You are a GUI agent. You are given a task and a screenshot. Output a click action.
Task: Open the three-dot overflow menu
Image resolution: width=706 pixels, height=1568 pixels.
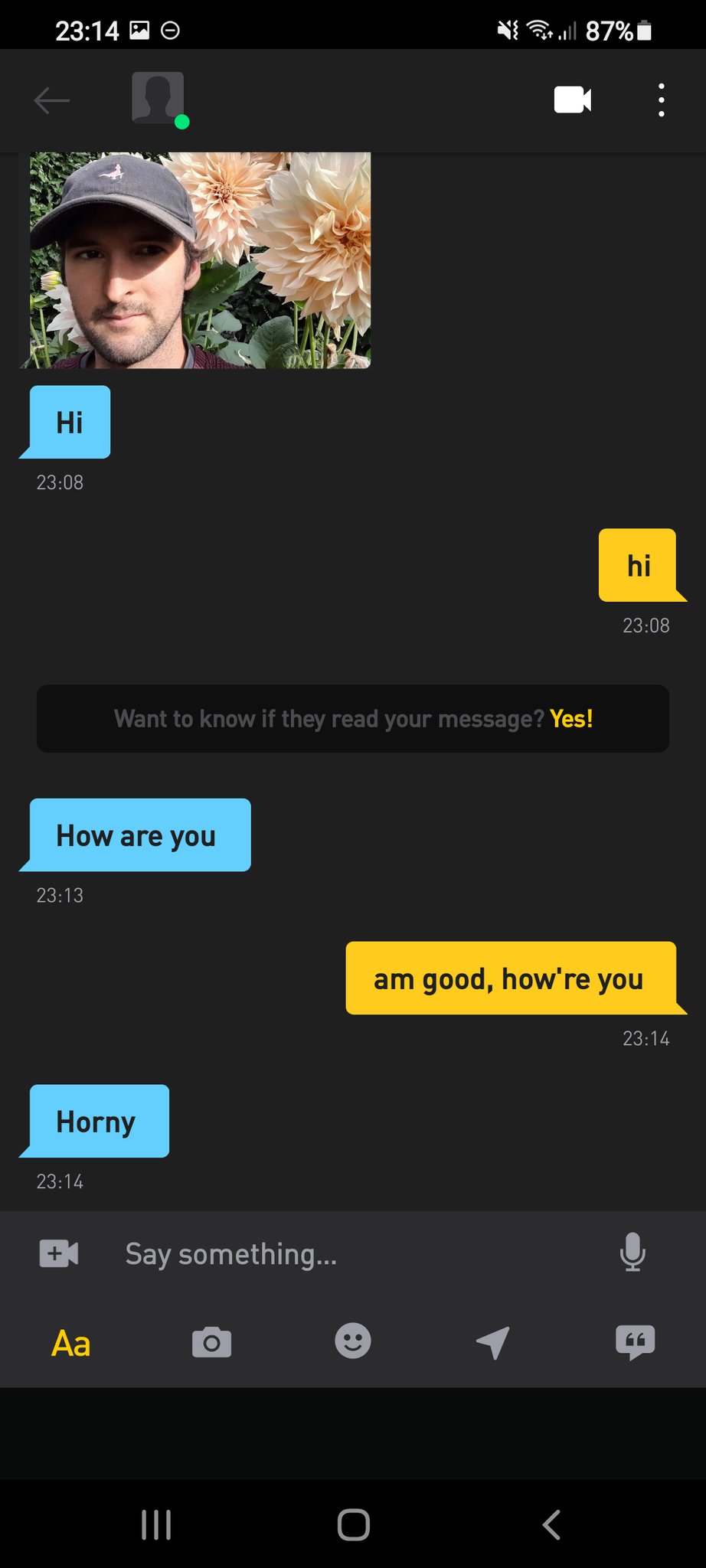661,100
